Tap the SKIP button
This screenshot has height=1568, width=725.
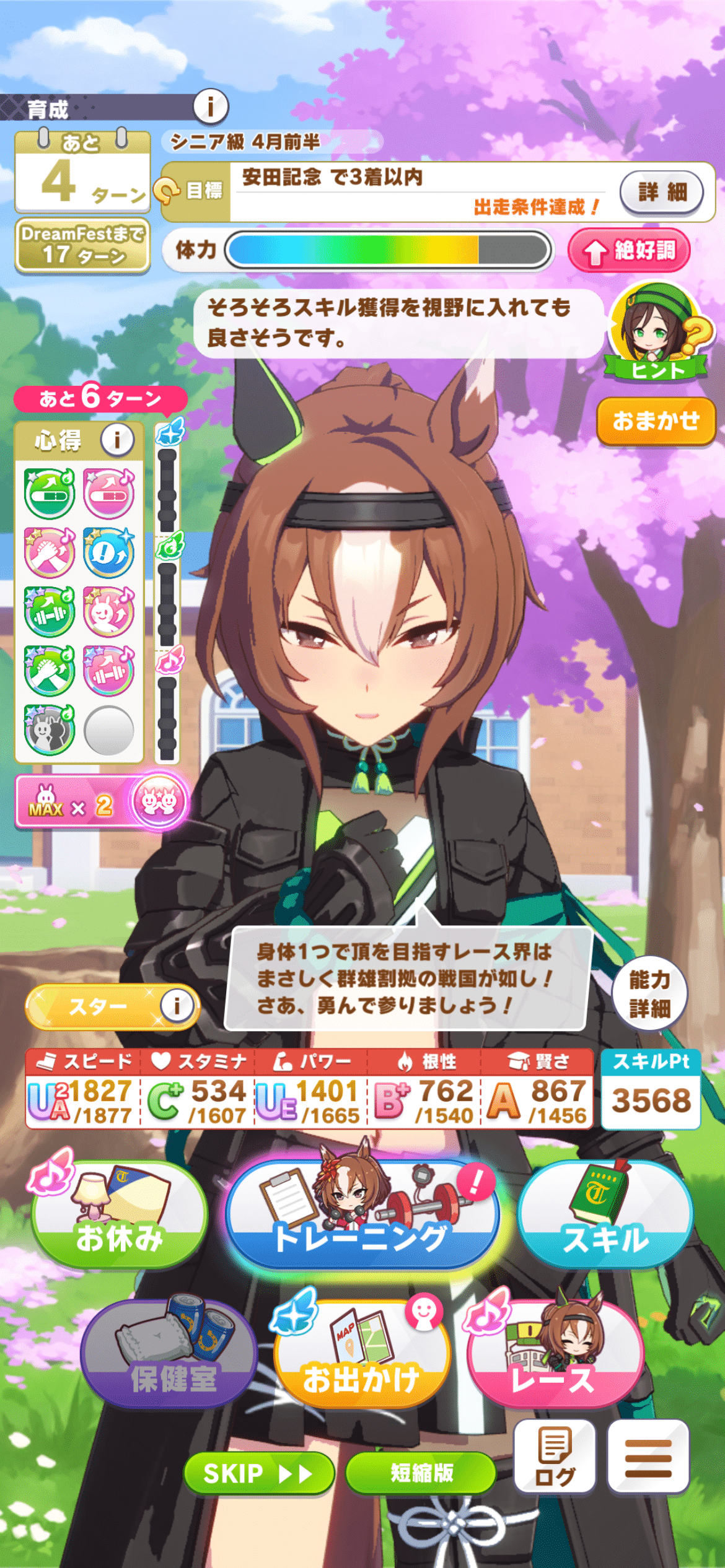click(259, 1473)
